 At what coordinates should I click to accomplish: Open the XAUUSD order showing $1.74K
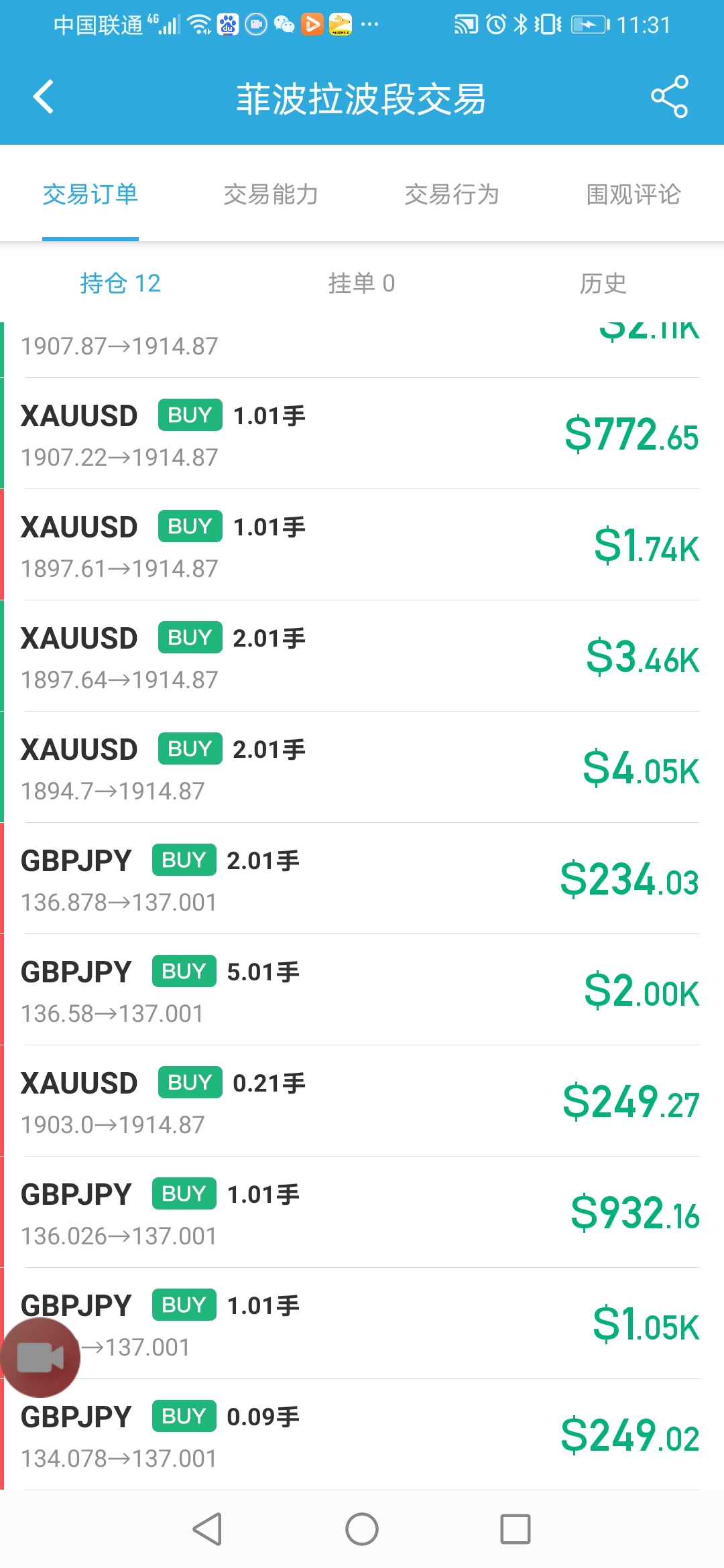tap(362, 545)
